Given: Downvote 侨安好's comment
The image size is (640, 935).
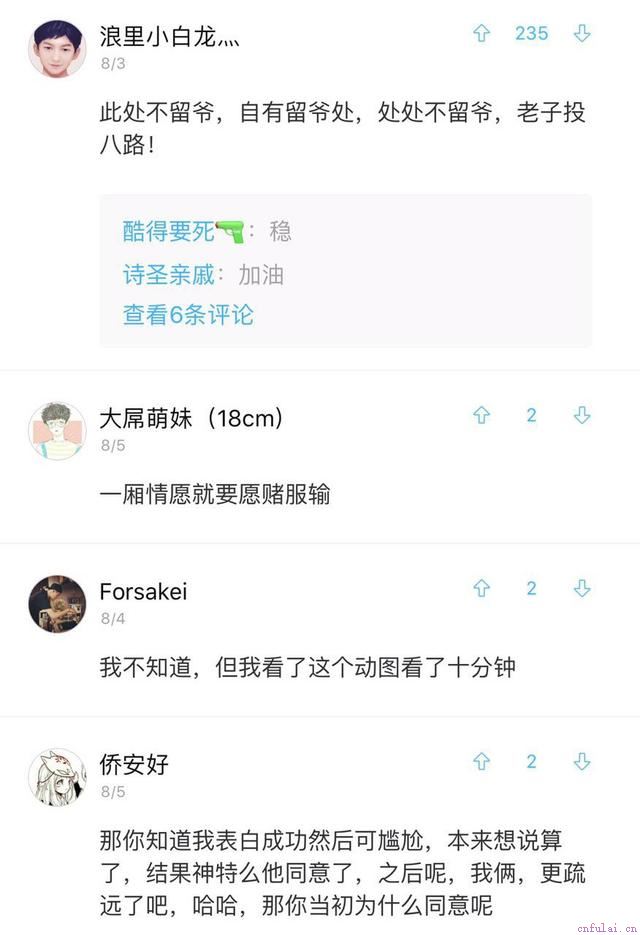Looking at the screenshot, I should point(582,762).
